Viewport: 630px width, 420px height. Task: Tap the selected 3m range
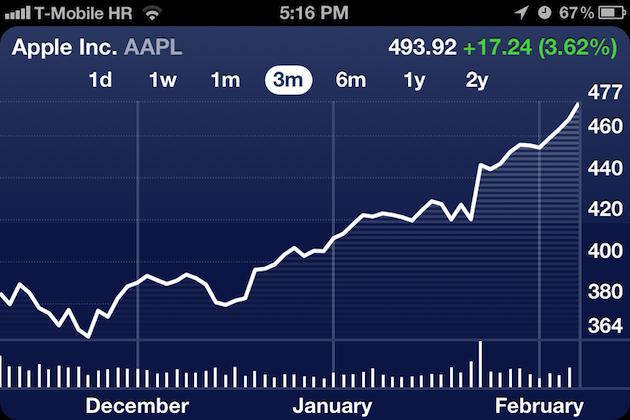pyautogui.click(x=288, y=80)
